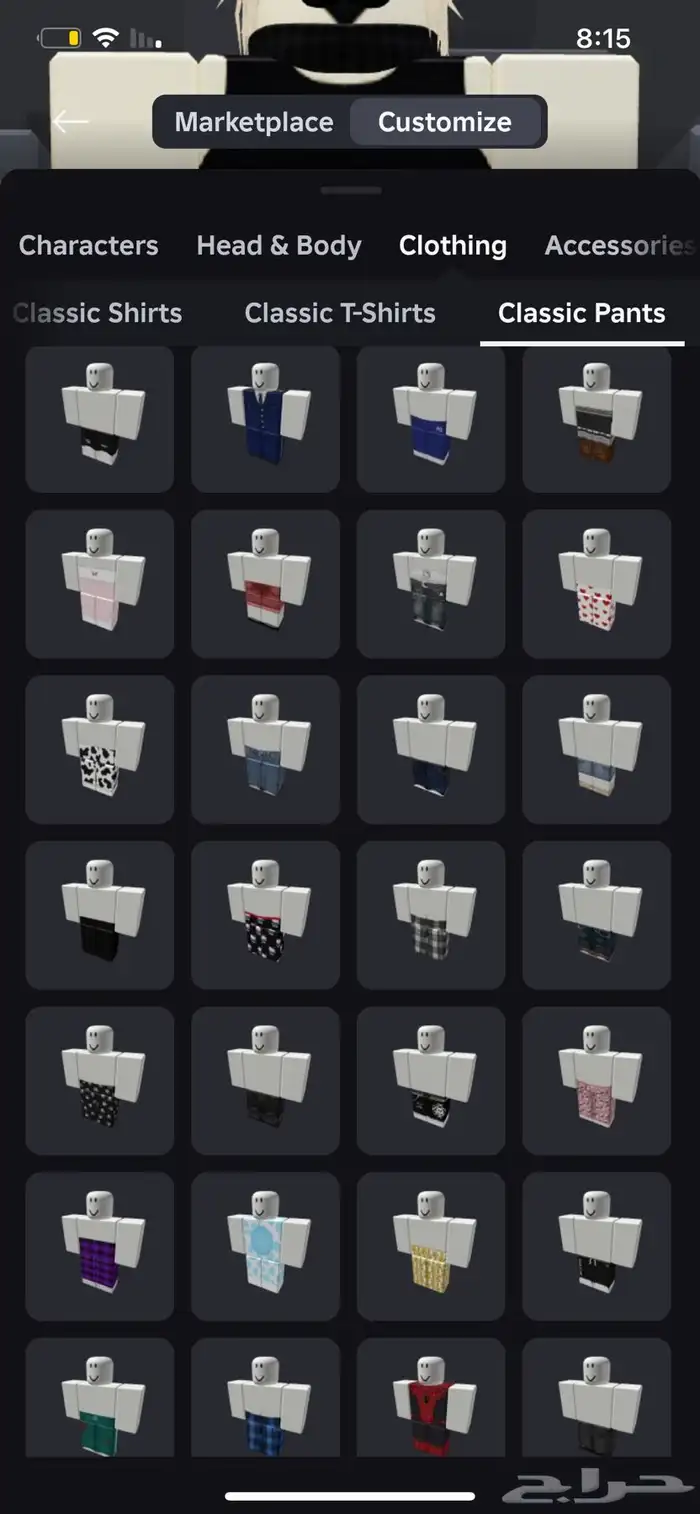Image resolution: width=700 pixels, height=1514 pixels.
Task: Select the light blue flower outfit
Action: click(265, 1246)
